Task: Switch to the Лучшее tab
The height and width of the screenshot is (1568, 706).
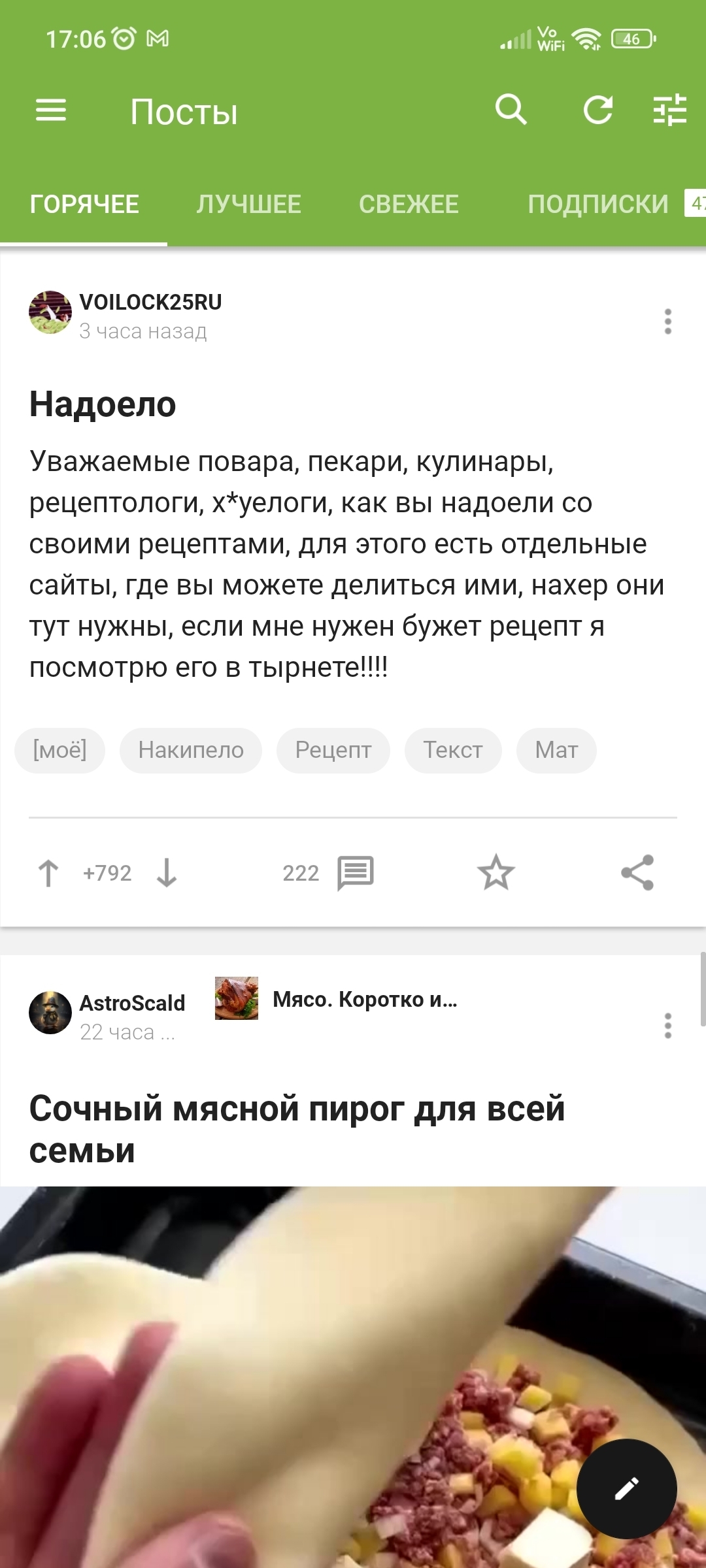Action: pos(248,204)
